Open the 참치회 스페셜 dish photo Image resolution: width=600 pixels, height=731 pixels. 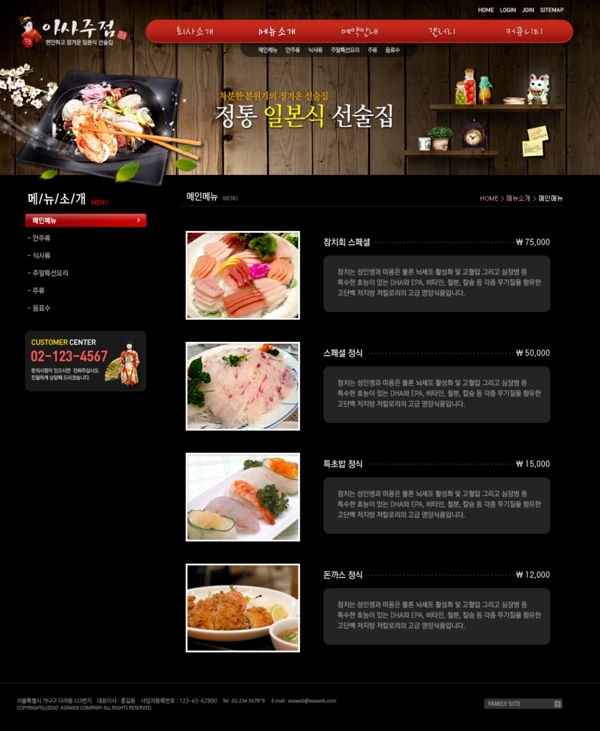click(x=243, y=275)
